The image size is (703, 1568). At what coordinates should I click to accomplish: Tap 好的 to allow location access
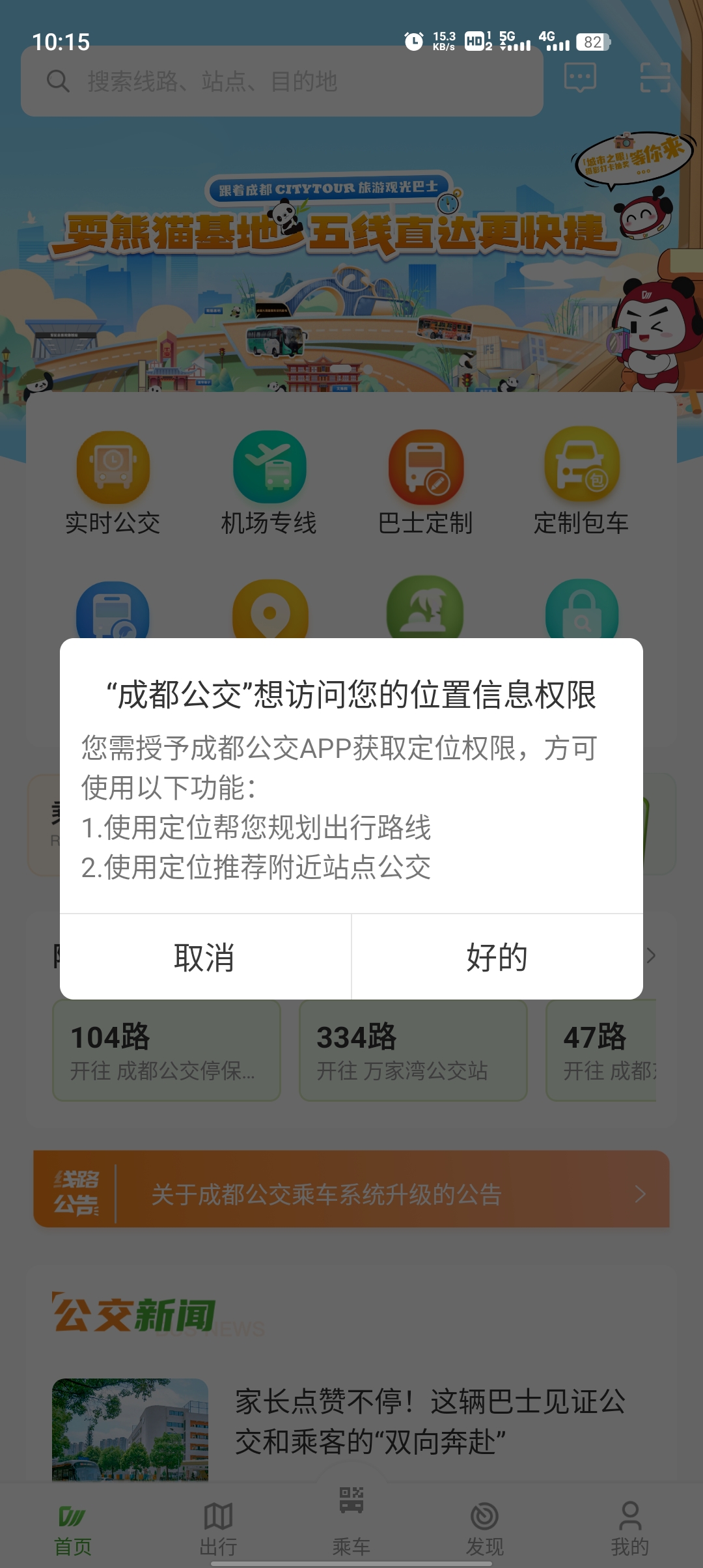click(497, 957)
